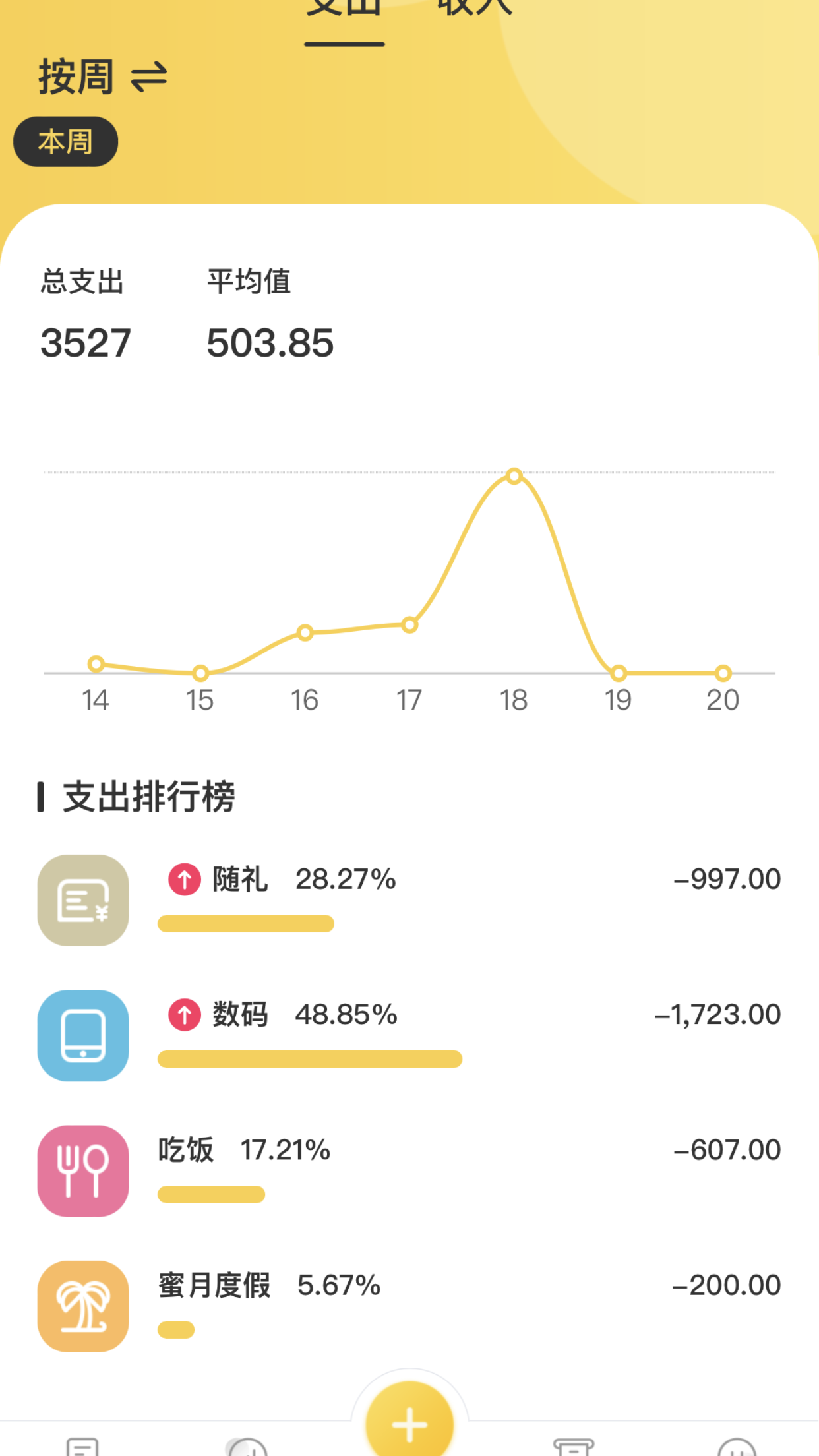
Task: Tap the chart data point for the 18th
Action: (514, 475)
